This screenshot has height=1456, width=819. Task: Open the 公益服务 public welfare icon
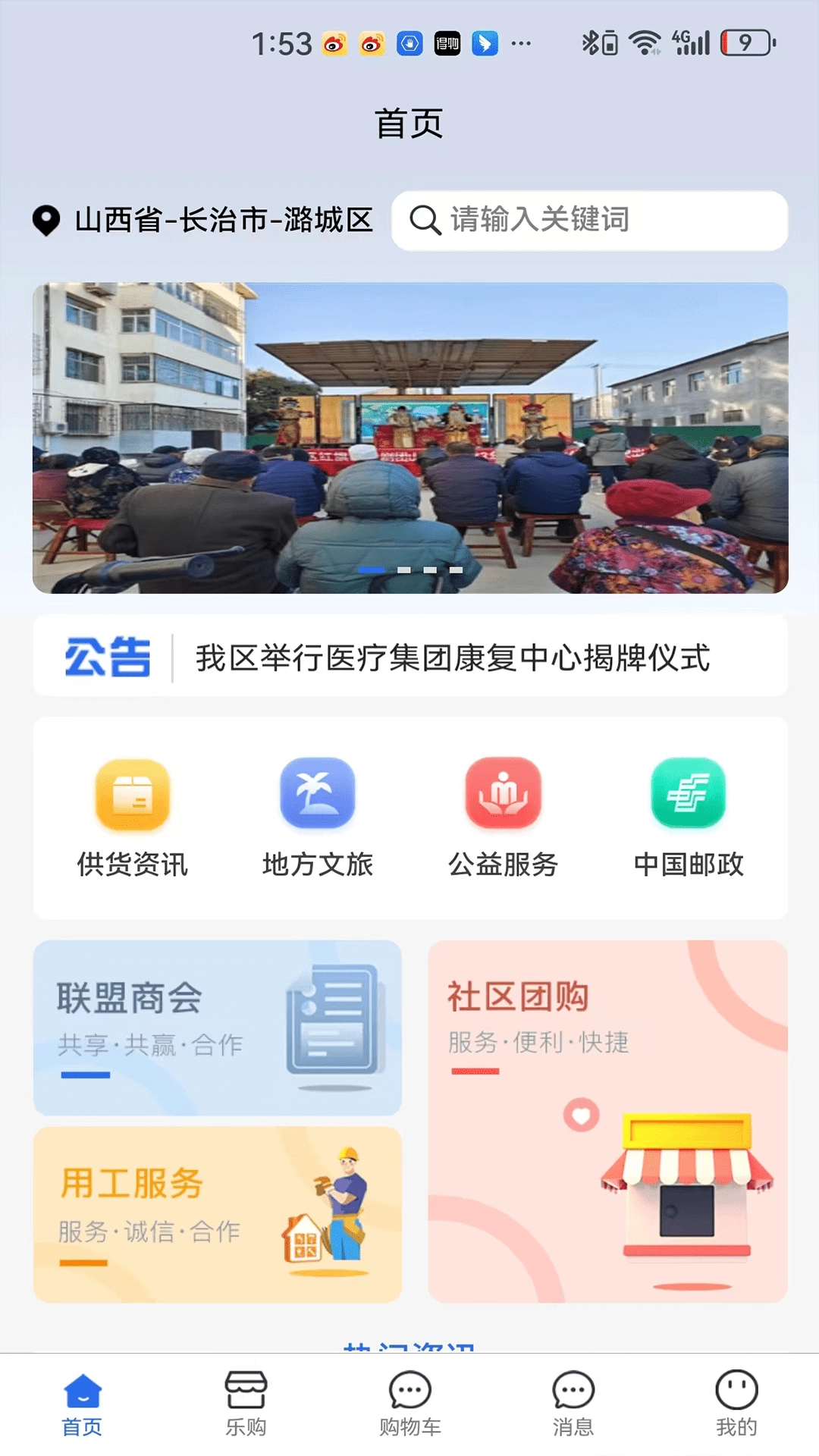point(503,795)
